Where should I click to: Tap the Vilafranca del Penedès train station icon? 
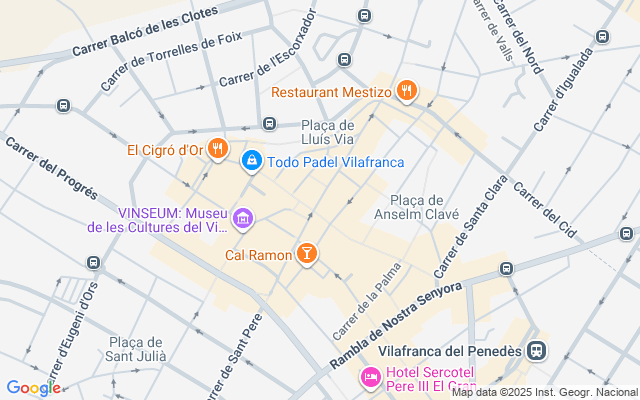click(538, 351)
